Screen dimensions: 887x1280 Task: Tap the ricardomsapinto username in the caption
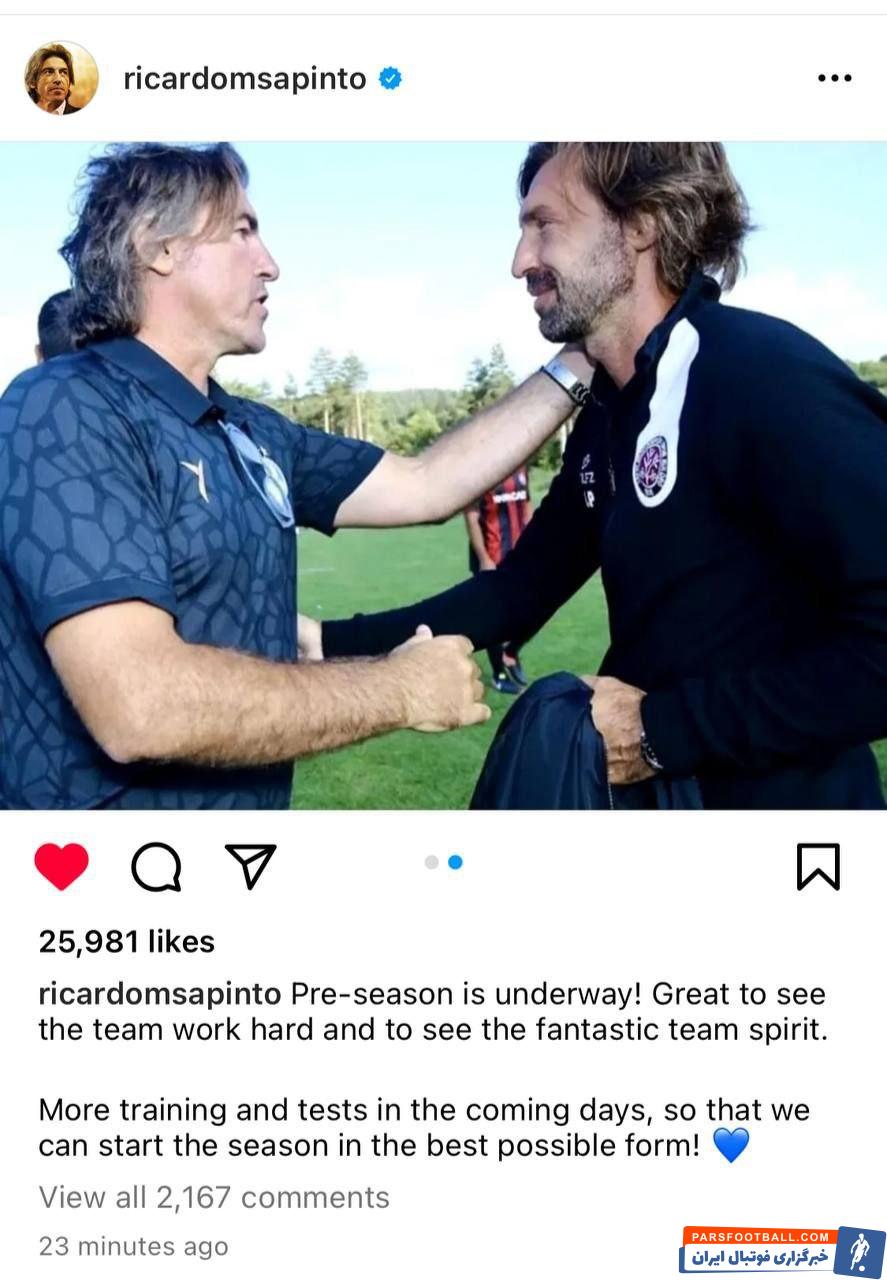click(x=160, y=994)
